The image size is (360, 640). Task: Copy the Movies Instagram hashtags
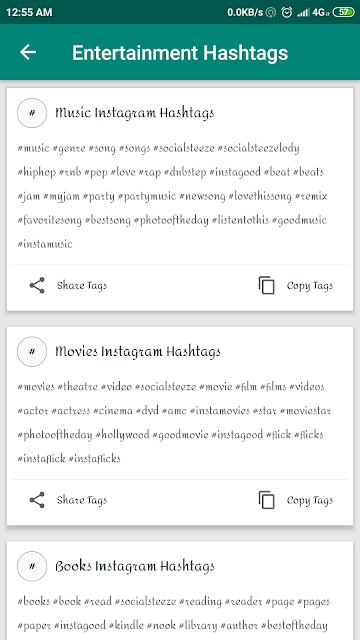pyautogui.click(x=296, y=500)
